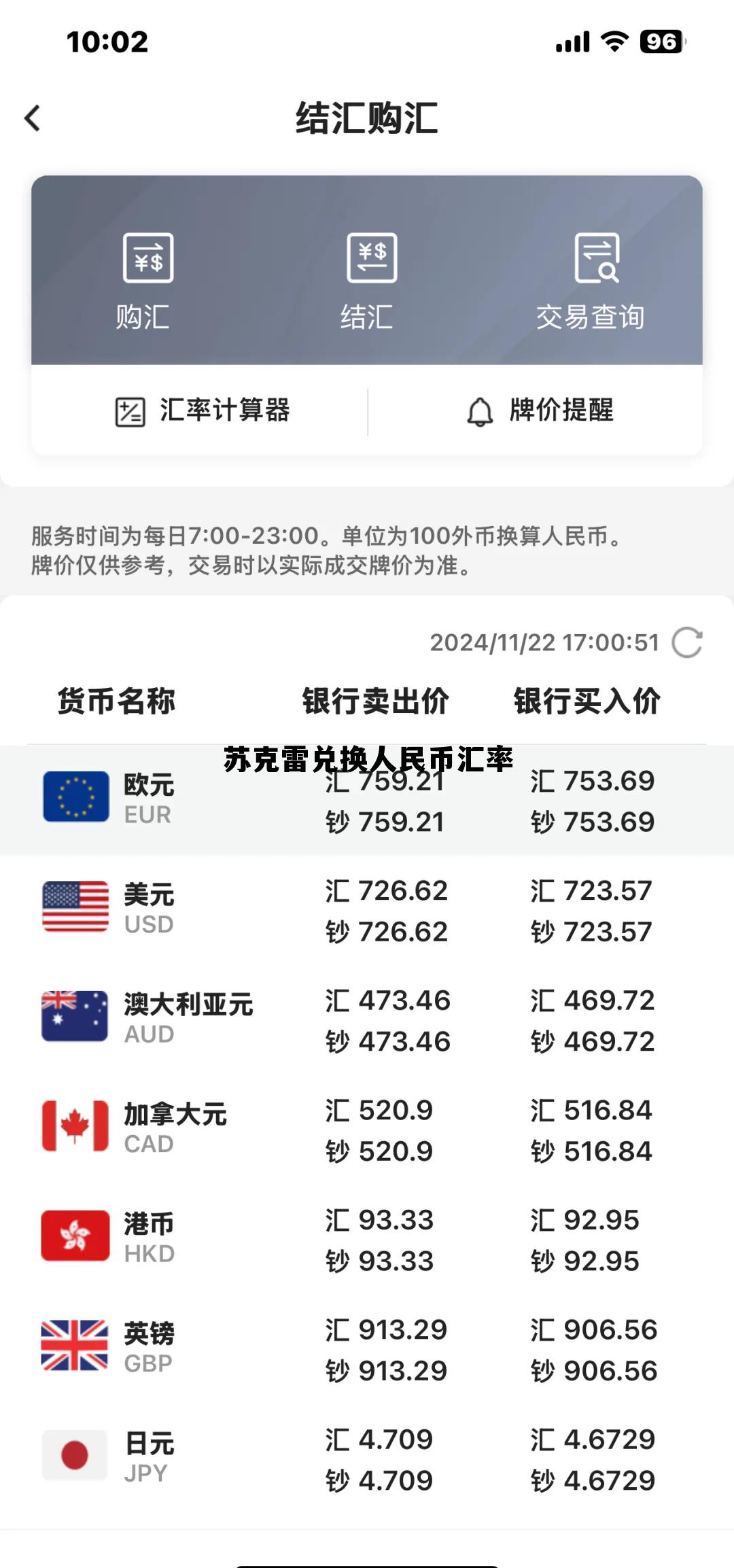This screenshot has width=734, height=1568.
Task: Click the 牌价提醒 bell icon
Action: pyautogui.click(x=482, y=411)
